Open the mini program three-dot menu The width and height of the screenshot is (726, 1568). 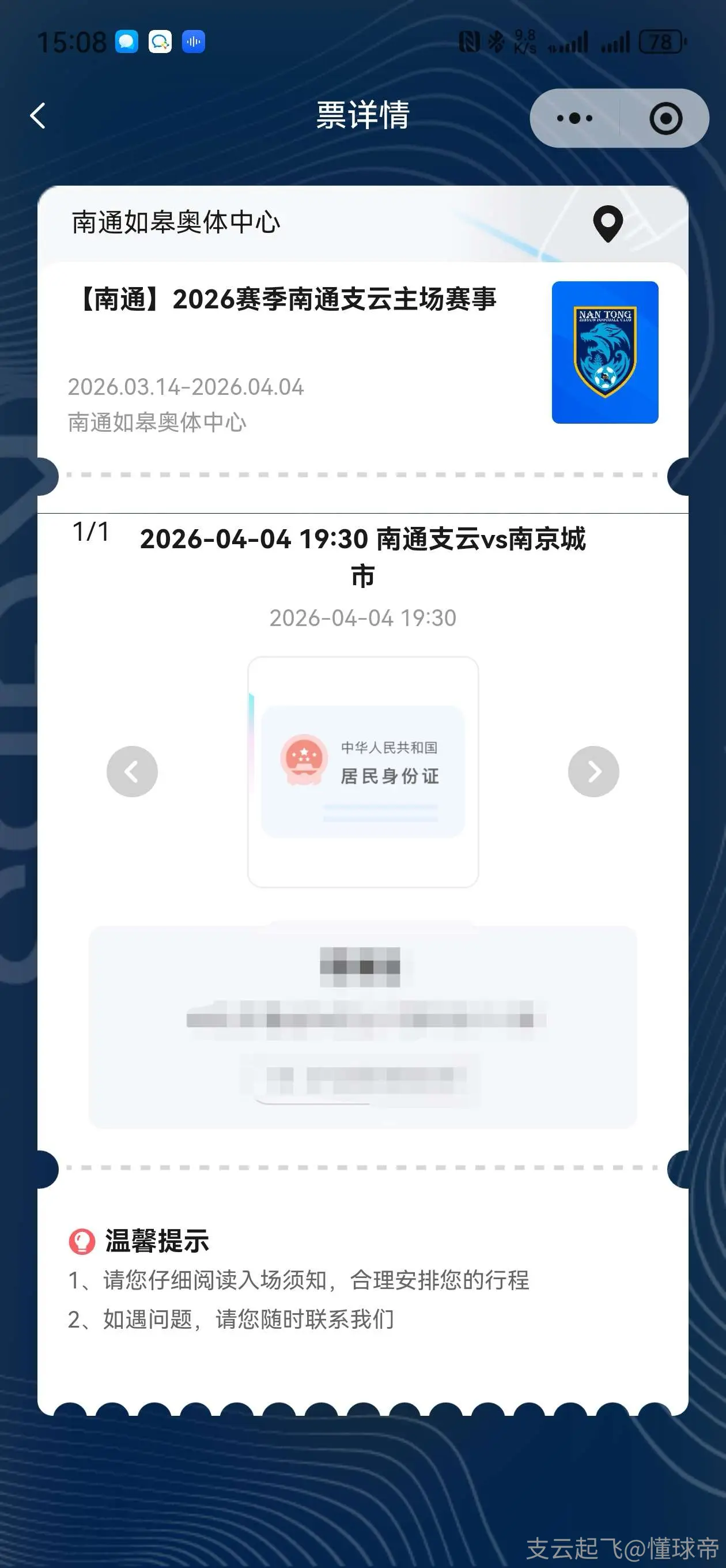[x=574, y=118]
